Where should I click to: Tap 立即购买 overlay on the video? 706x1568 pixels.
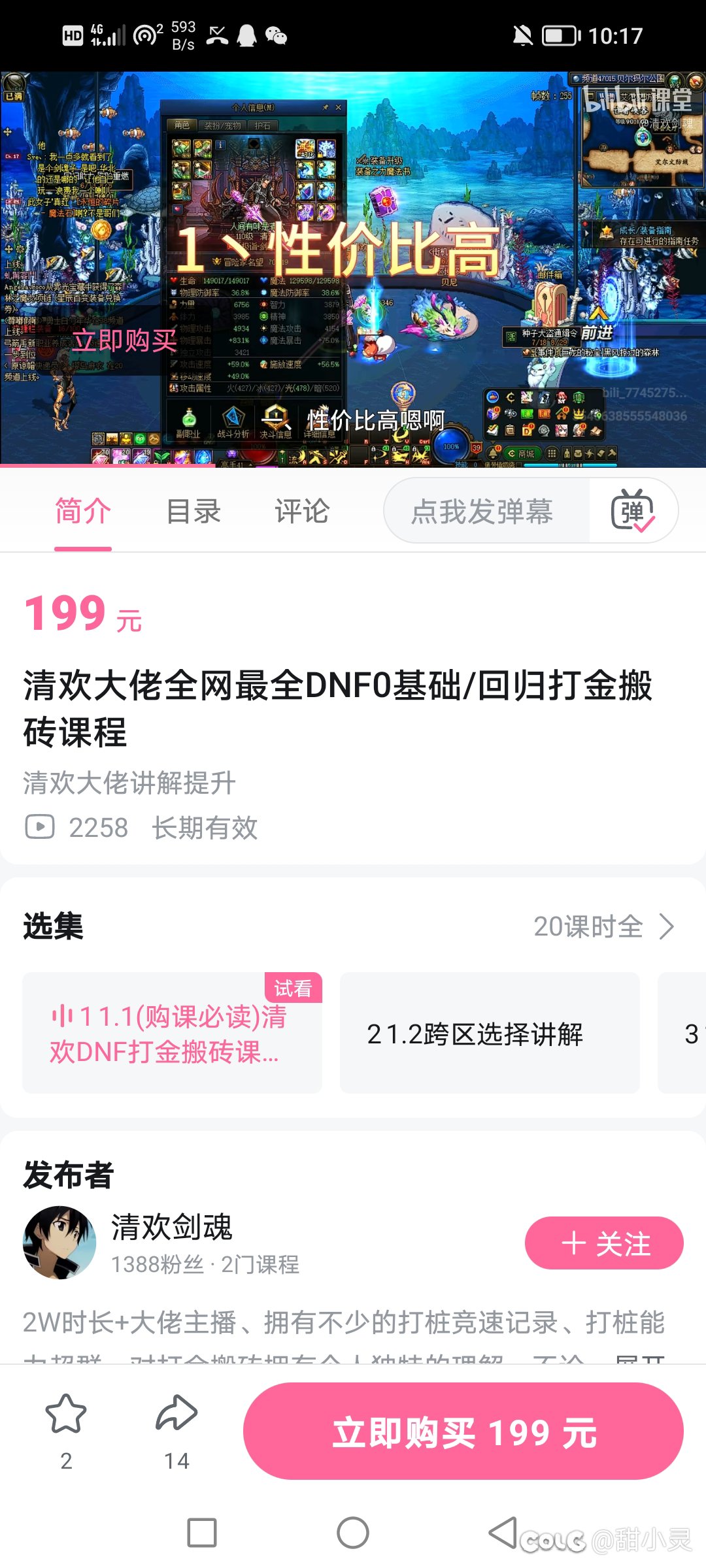tap(124, 340)
